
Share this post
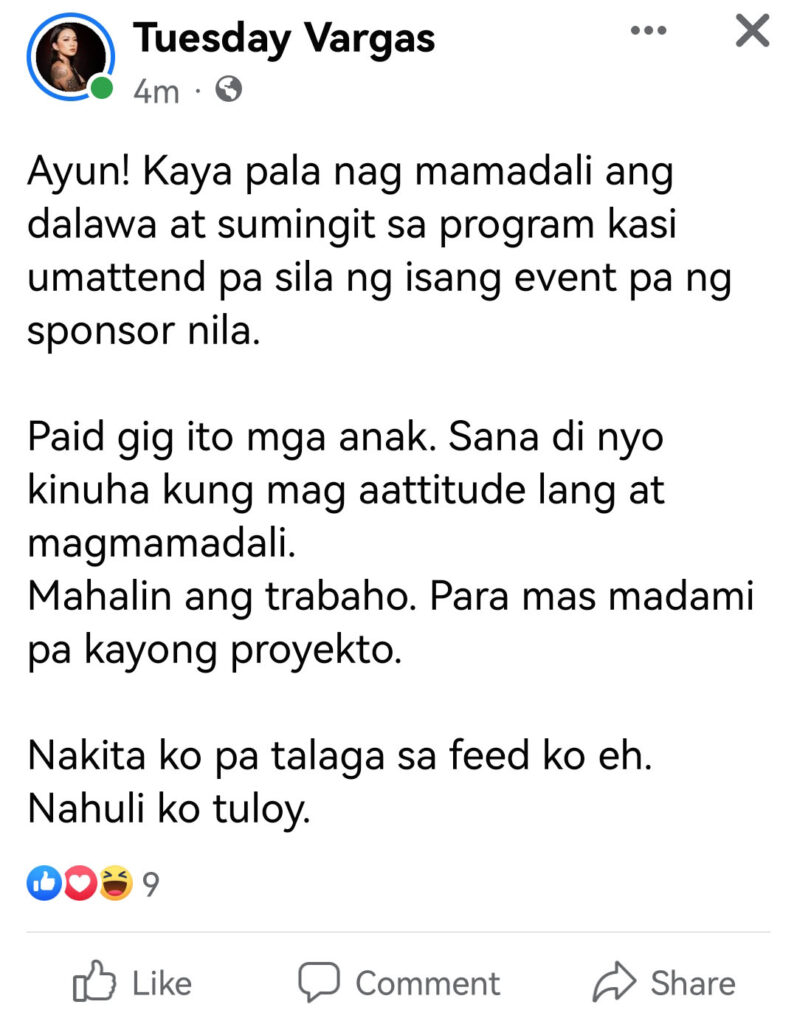point(664,983)
